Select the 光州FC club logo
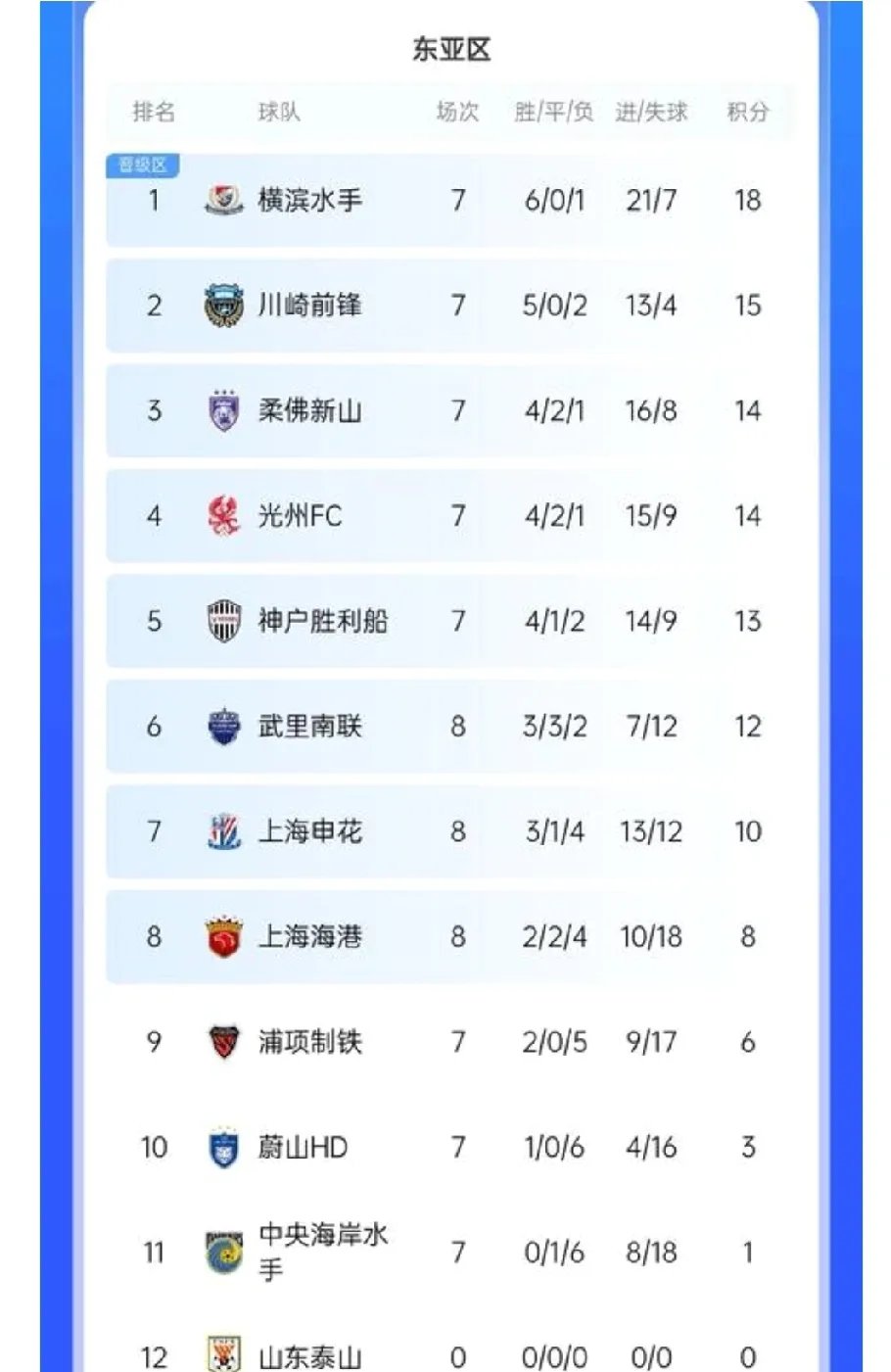 coord(225,516)
